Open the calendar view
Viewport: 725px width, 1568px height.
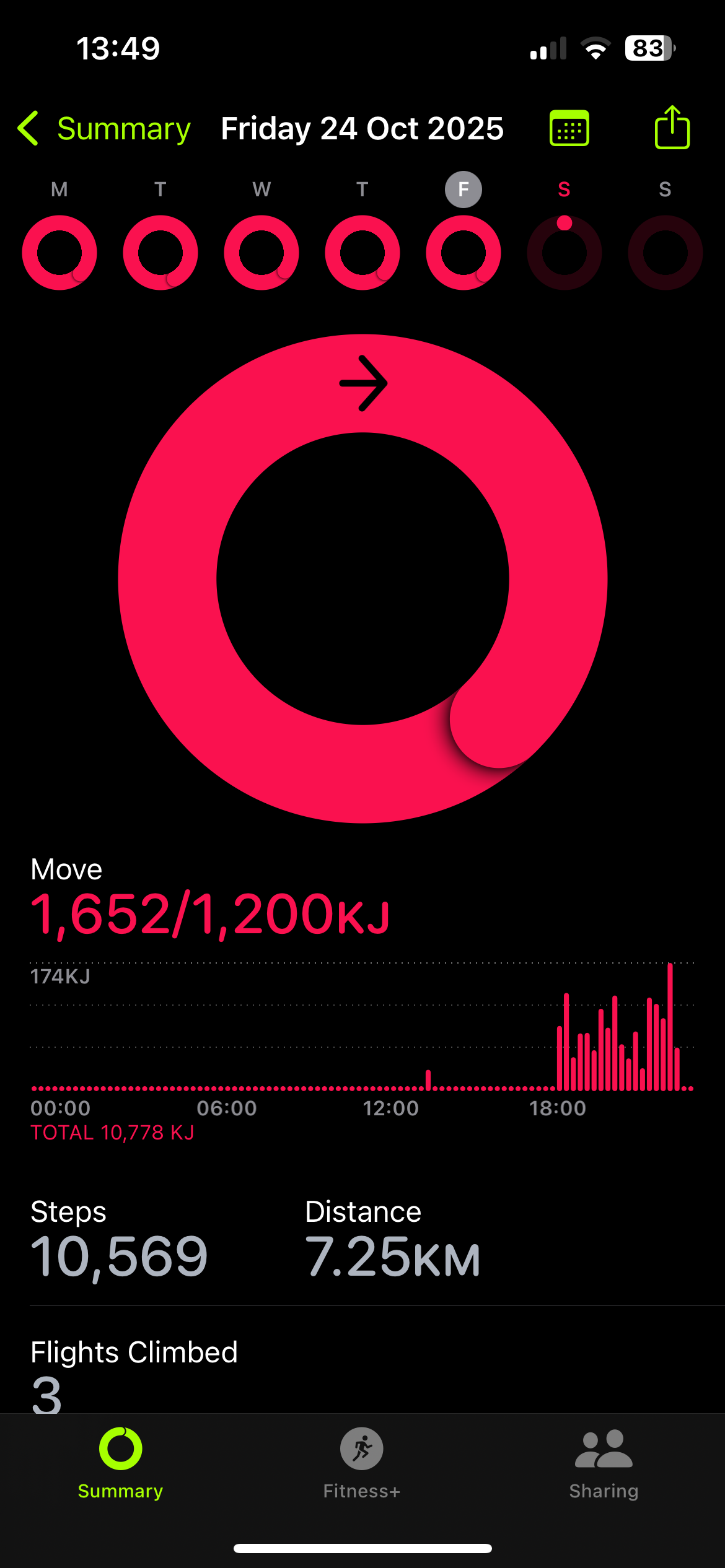pos(569,128)
